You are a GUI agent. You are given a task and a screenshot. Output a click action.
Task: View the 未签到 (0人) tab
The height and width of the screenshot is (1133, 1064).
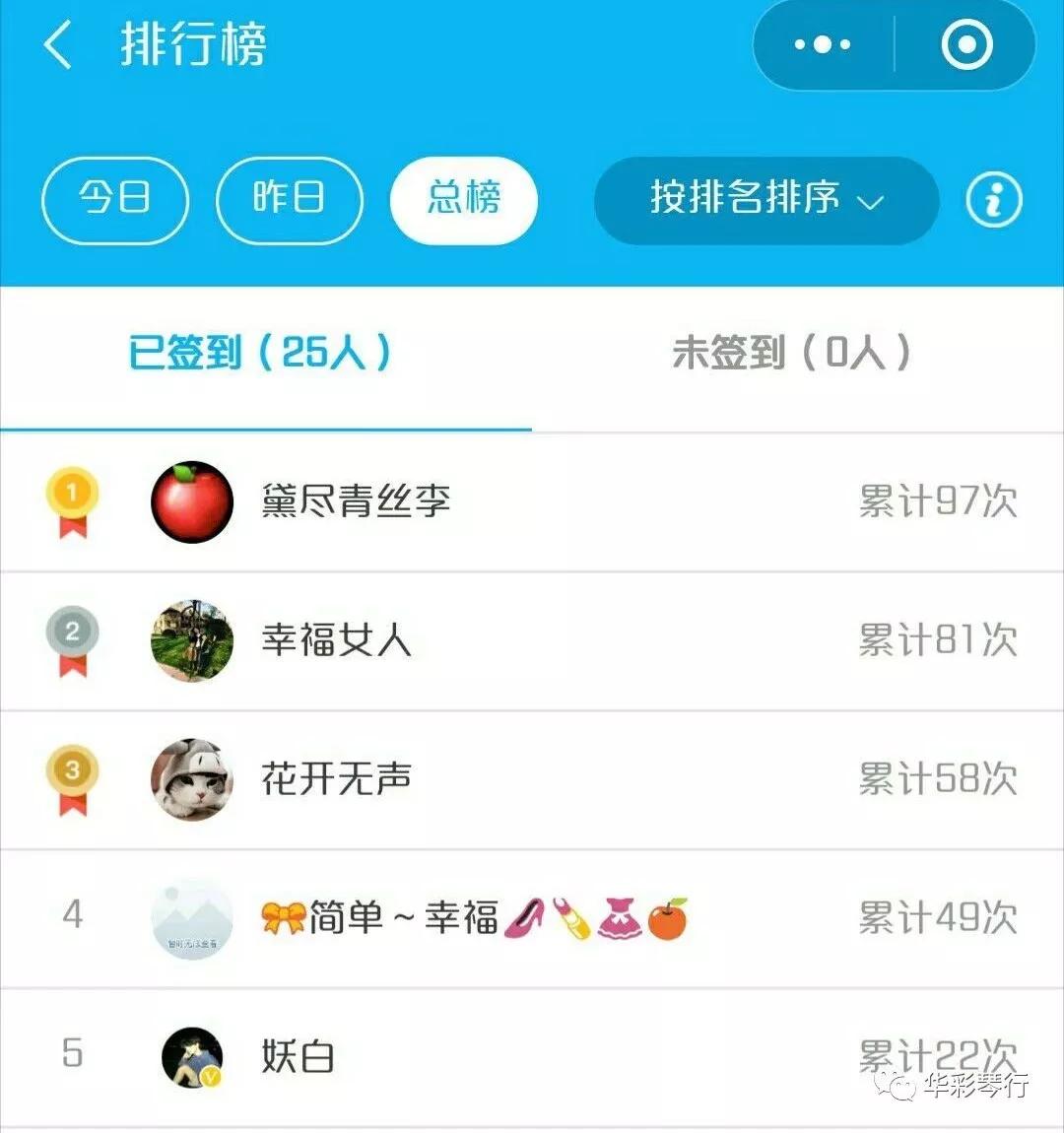pos(791,353)
